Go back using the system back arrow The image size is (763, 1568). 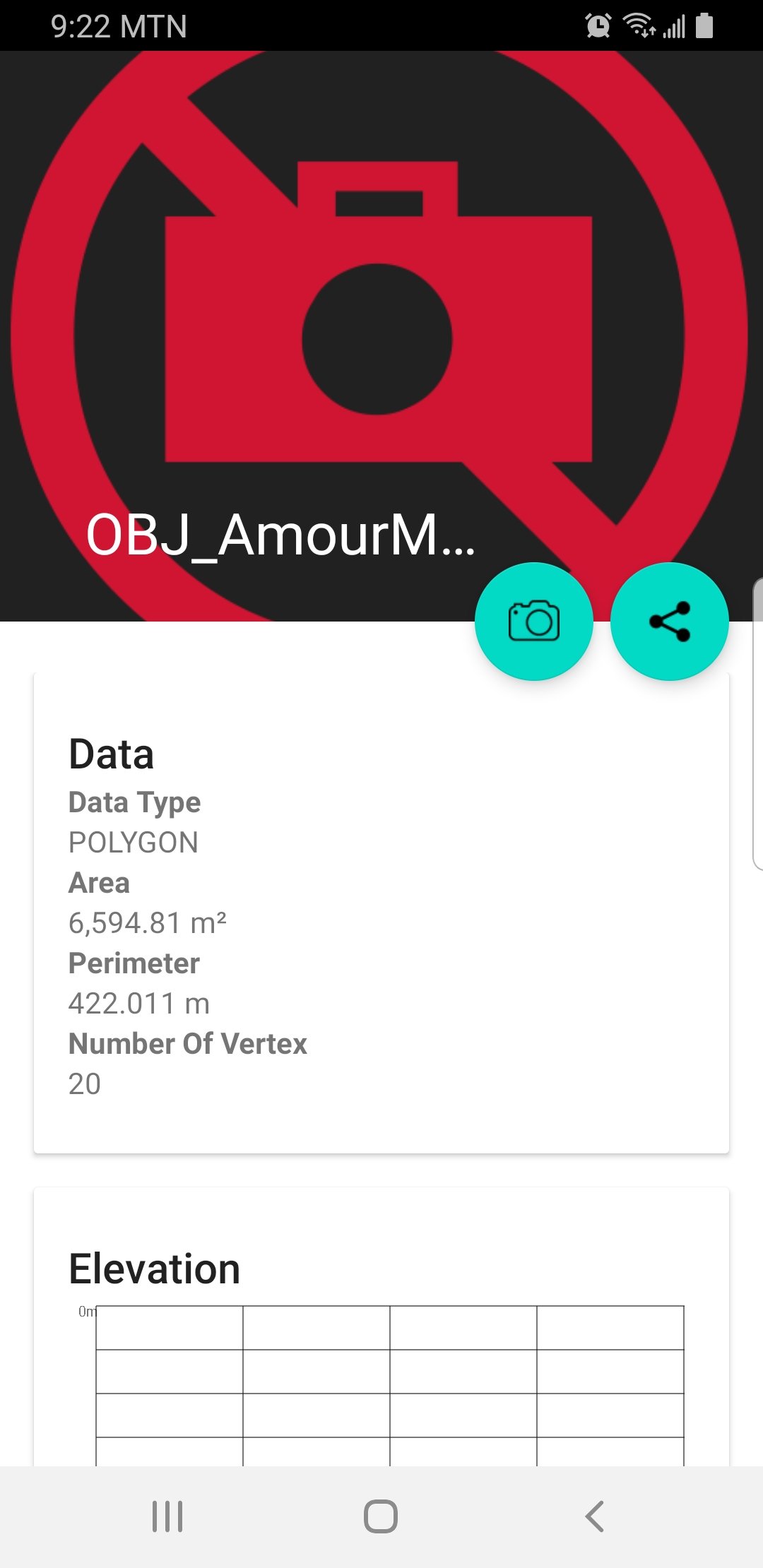click(x=595, y=1516)
